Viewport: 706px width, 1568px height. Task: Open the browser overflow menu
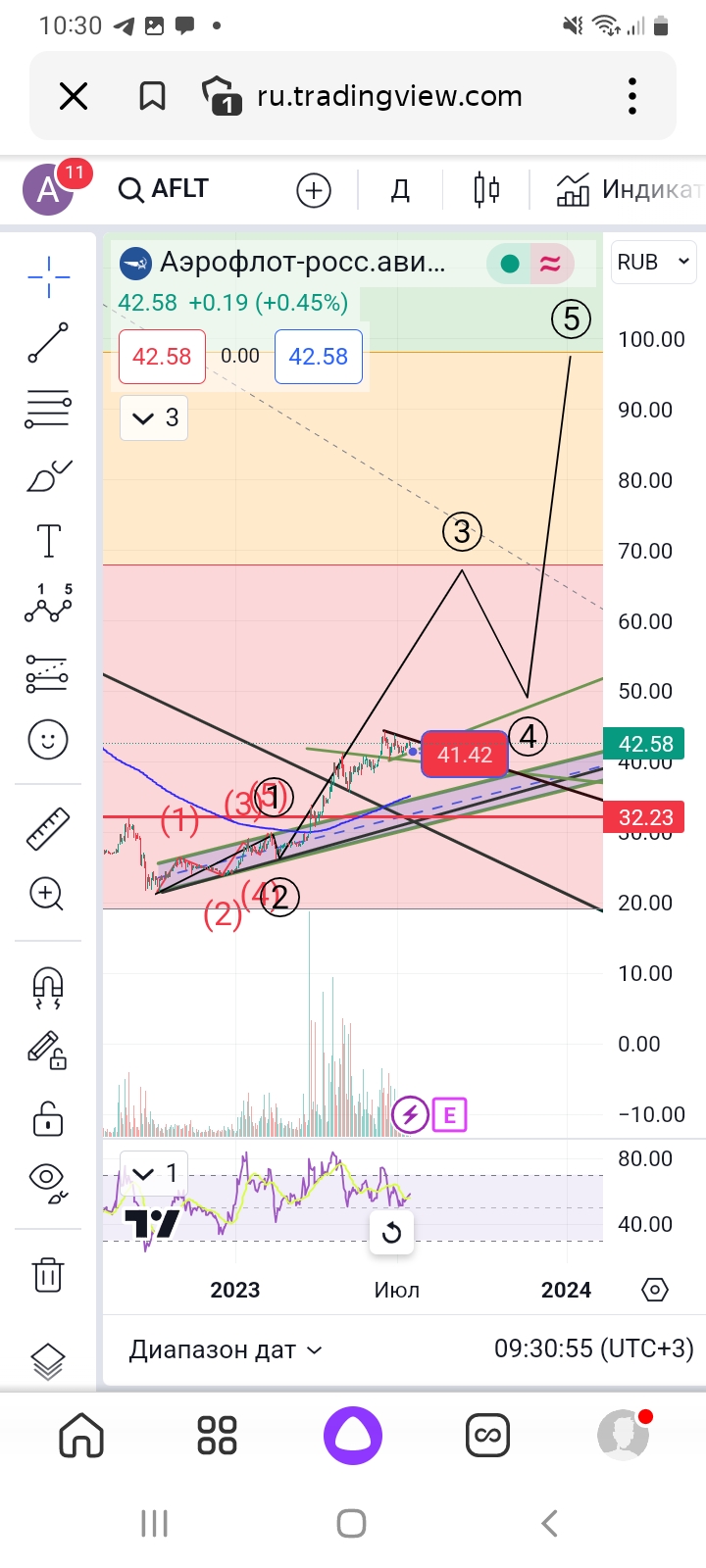(632, 96)
